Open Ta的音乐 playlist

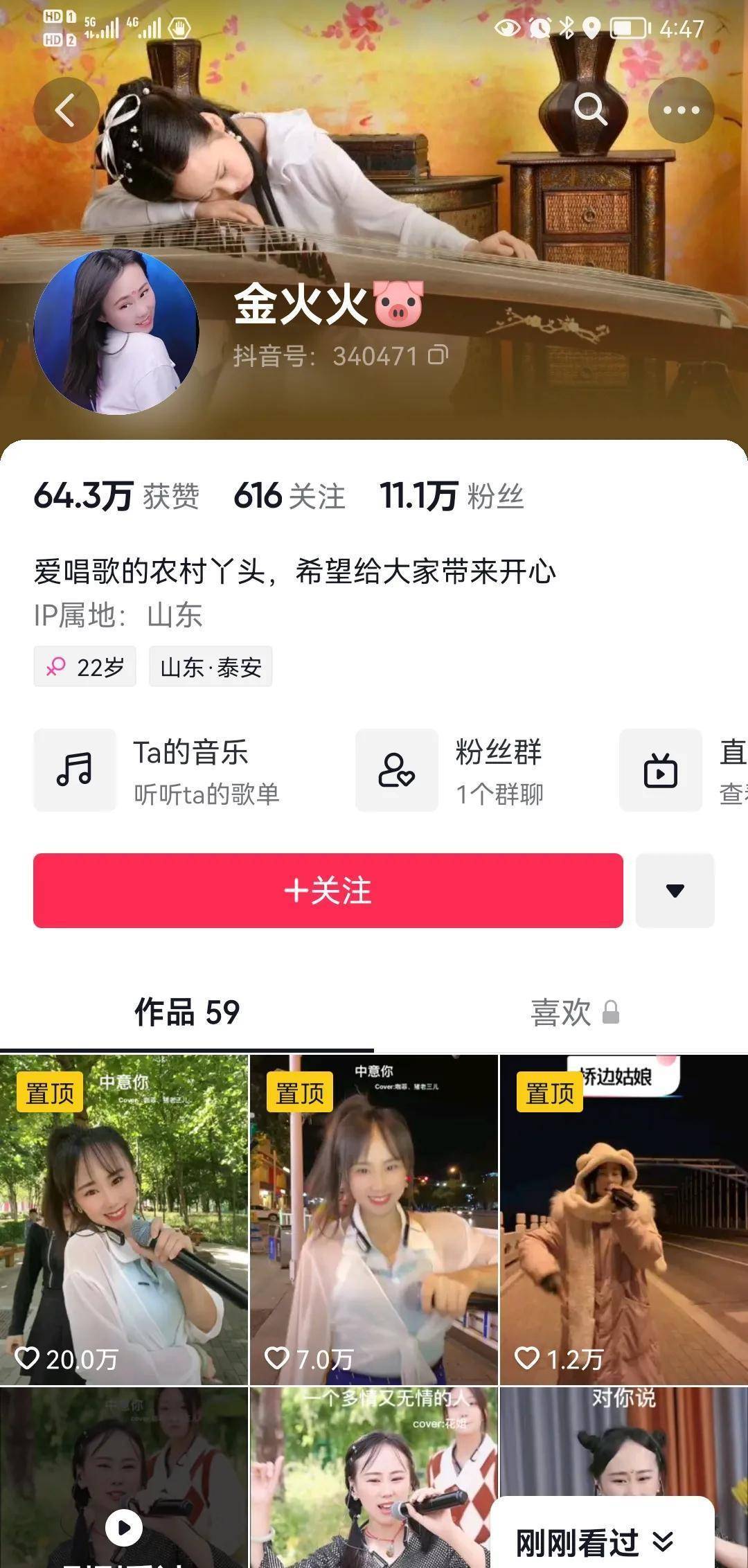click(158, 770)
